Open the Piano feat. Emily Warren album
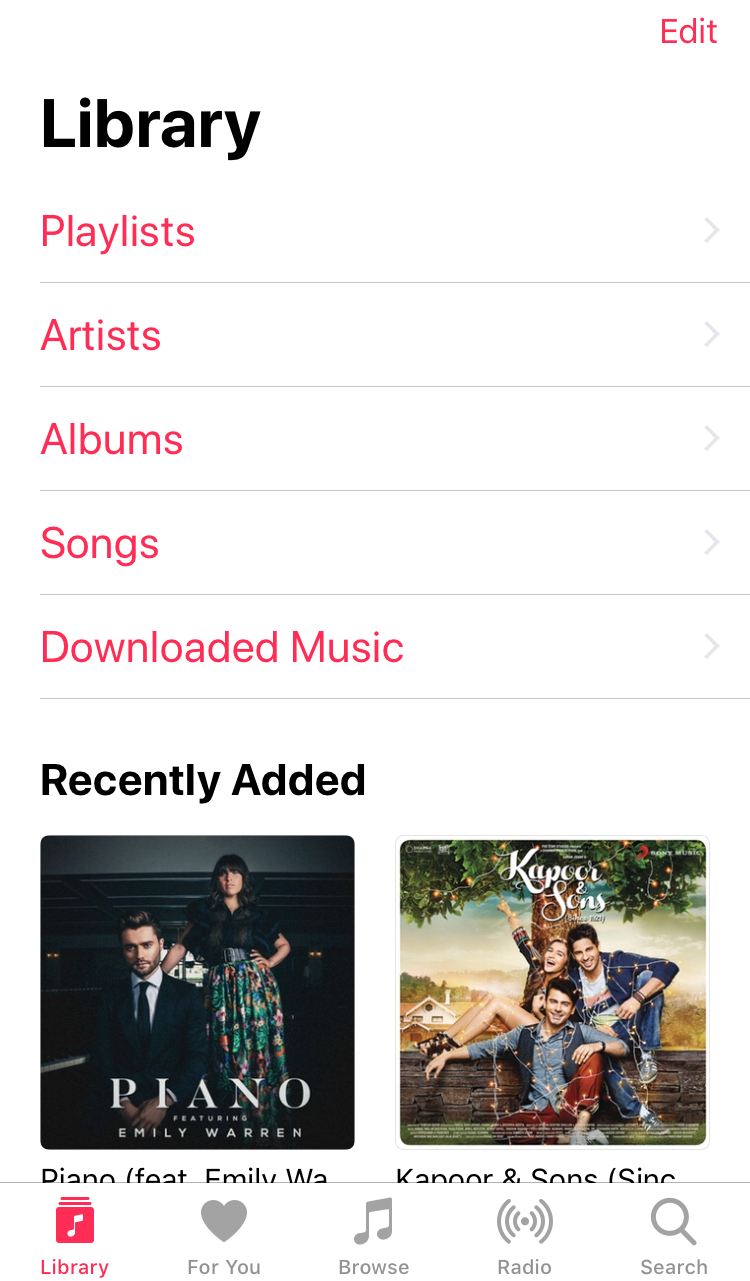This screenshot has height=1281, width=750. [197, 992]
